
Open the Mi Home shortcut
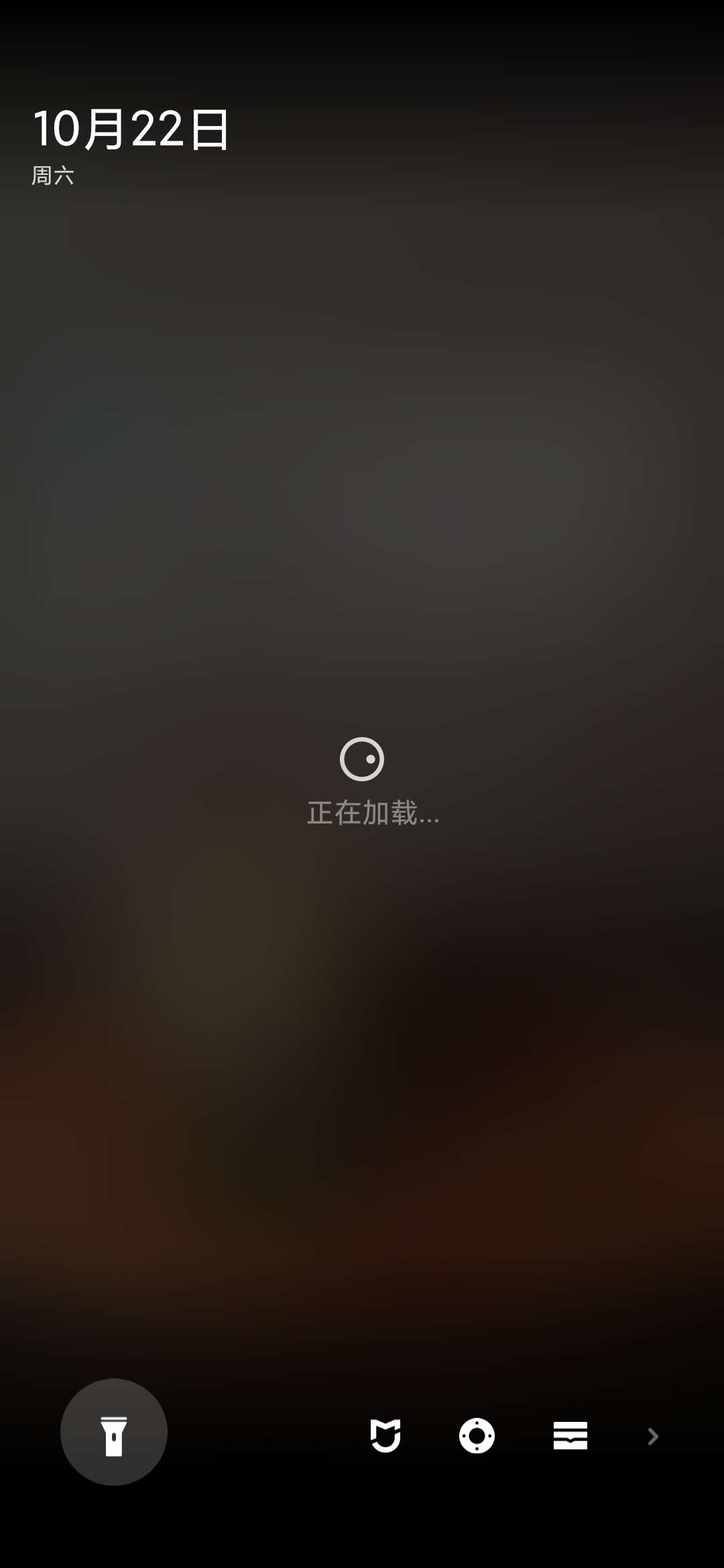pyautogui.click(x=385, y=1436)
